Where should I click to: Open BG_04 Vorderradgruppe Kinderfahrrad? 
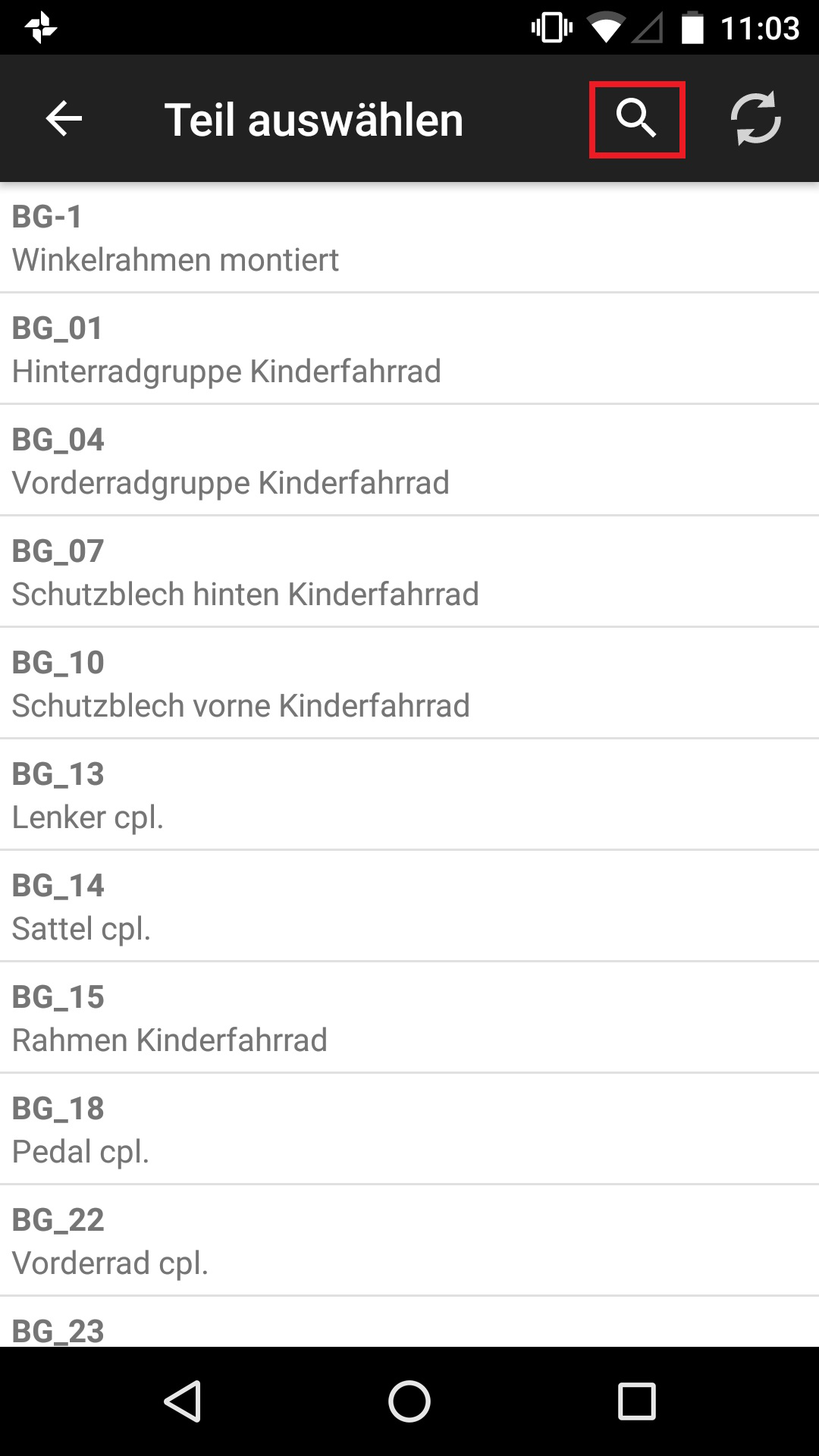click(x=409, y=460)
